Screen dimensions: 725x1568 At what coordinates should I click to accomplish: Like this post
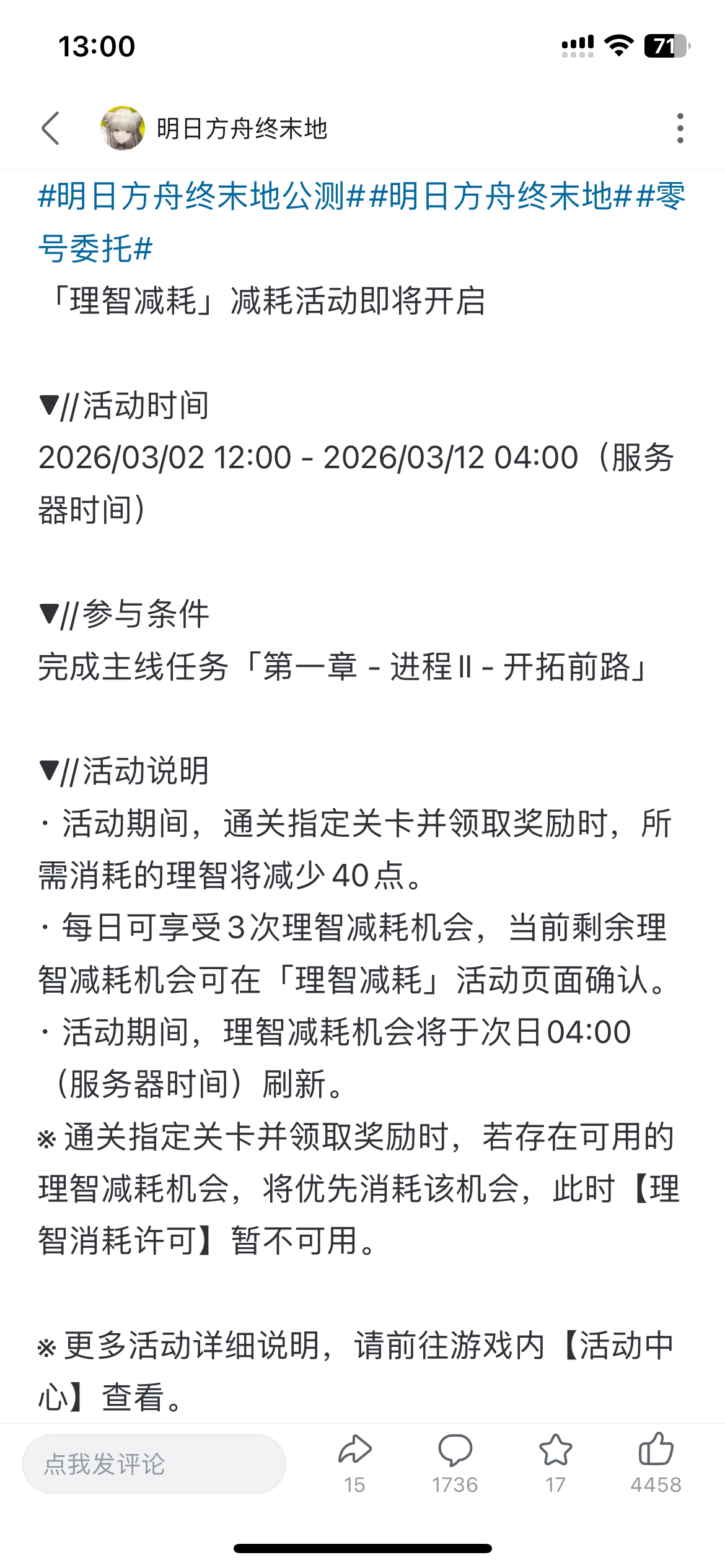pyautogui.click(x=656, y=1461)
